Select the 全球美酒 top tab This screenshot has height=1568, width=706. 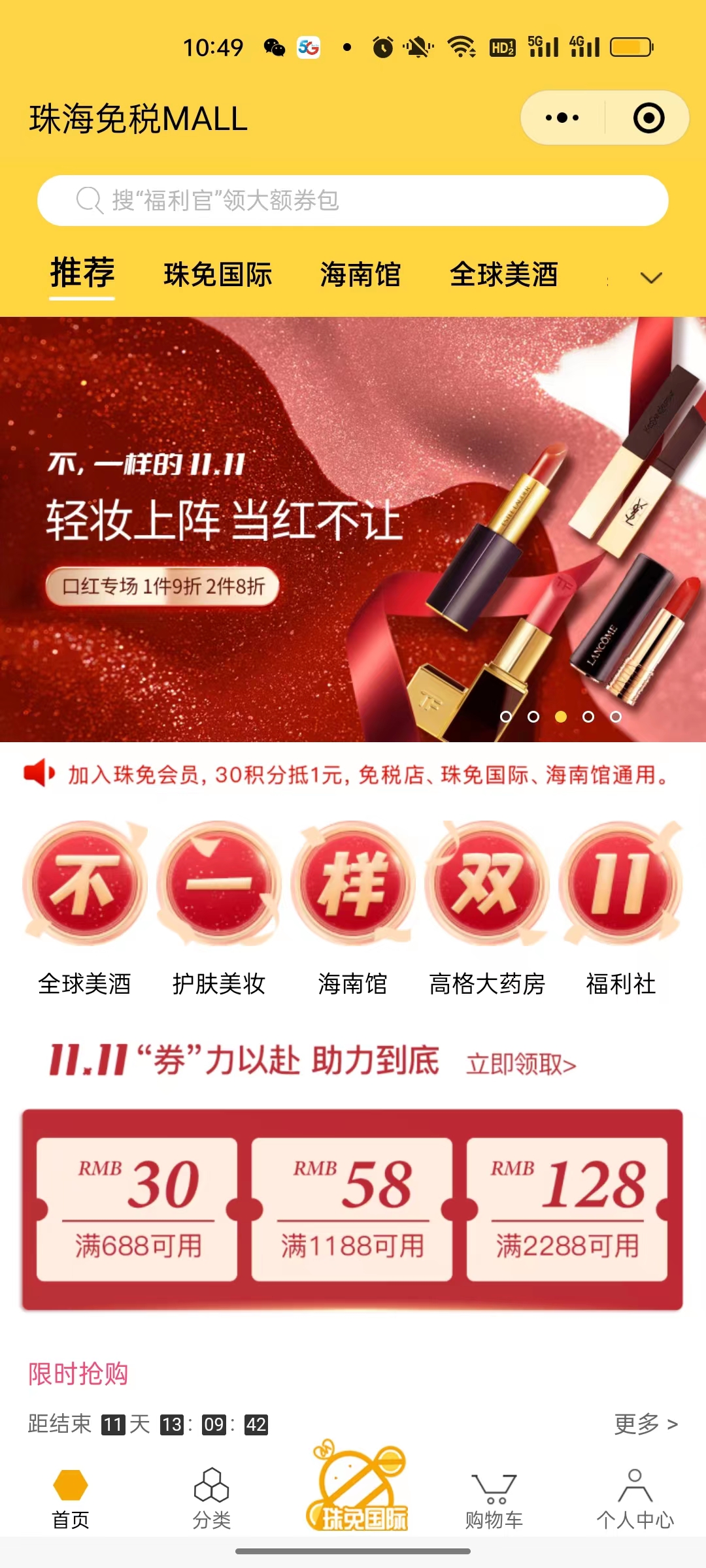point(503,274)
